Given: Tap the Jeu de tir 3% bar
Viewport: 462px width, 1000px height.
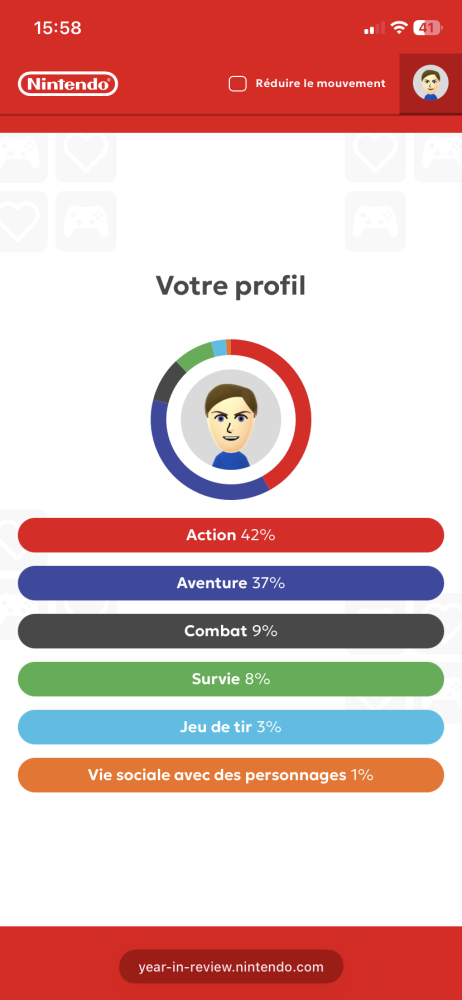Looking at the screenshot, I should pyautogui.click(x=230, y=727).
